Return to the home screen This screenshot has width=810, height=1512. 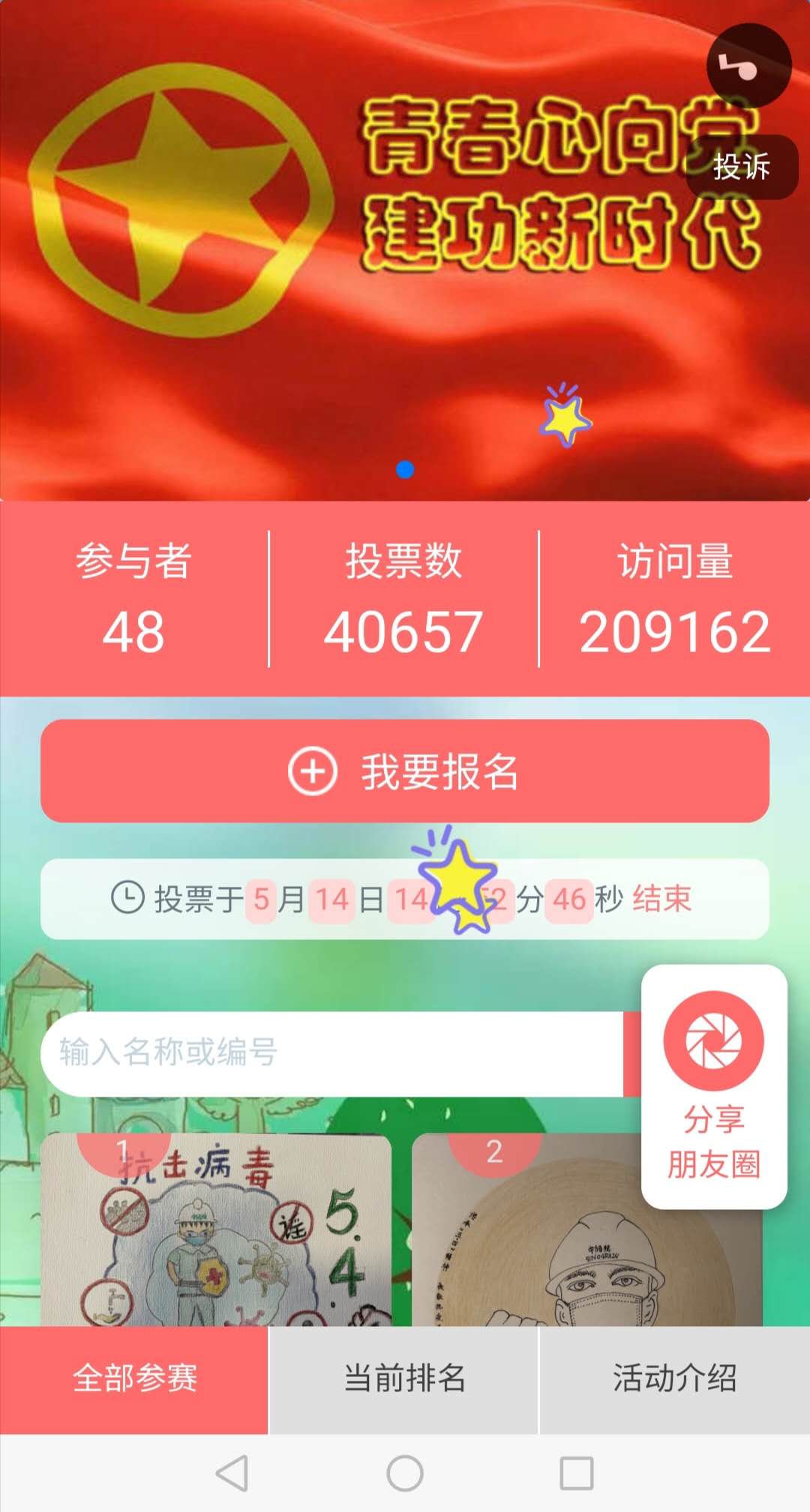[405, 1473]
